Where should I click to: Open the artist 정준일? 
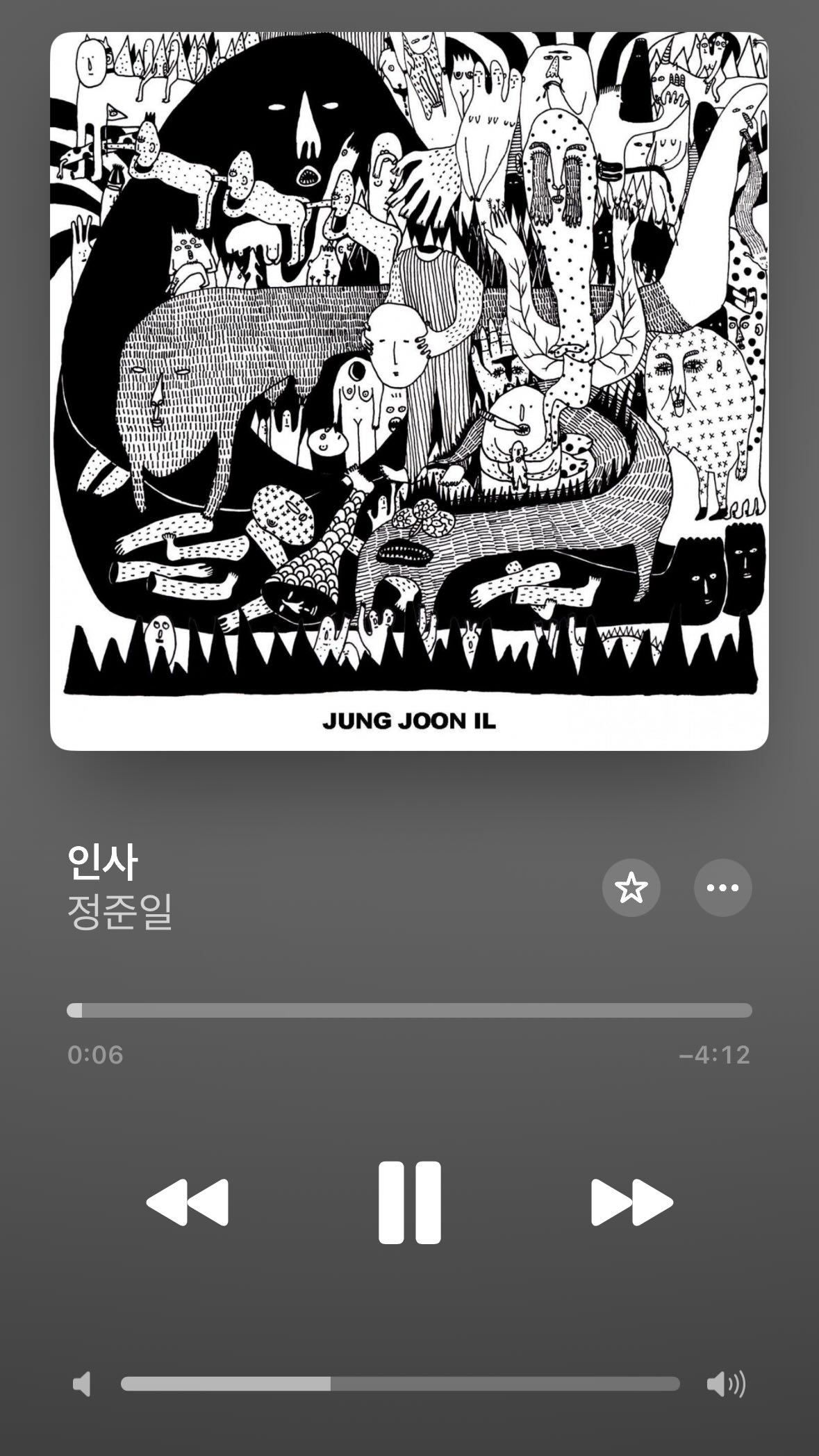tap(119, 912)
